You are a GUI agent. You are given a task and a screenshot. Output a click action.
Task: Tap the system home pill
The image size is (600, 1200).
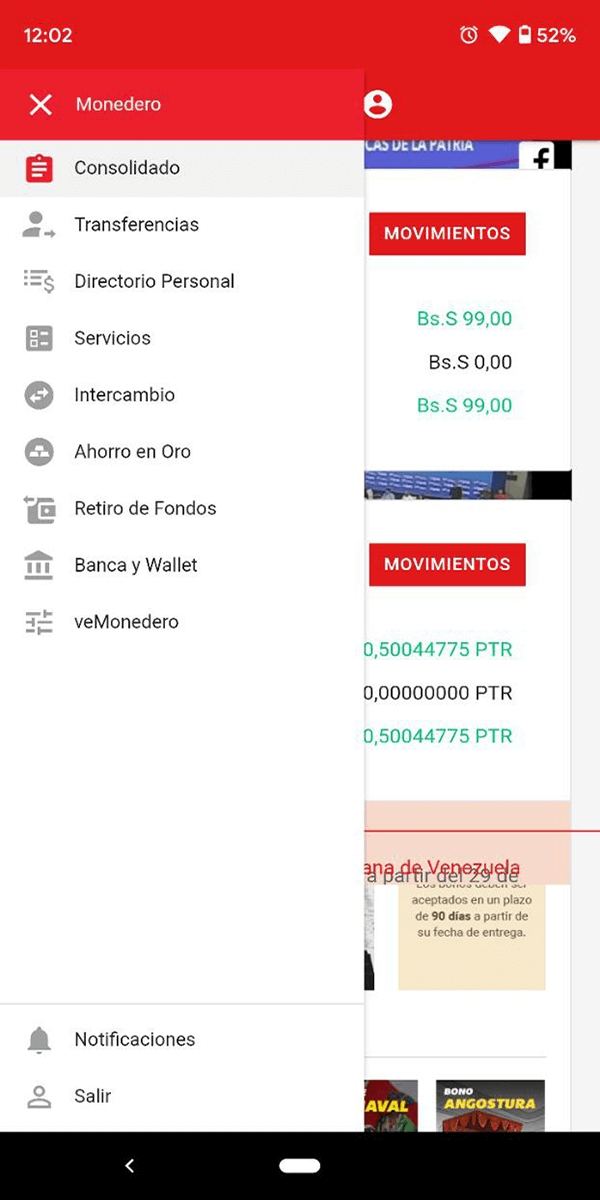[300, 1166]
